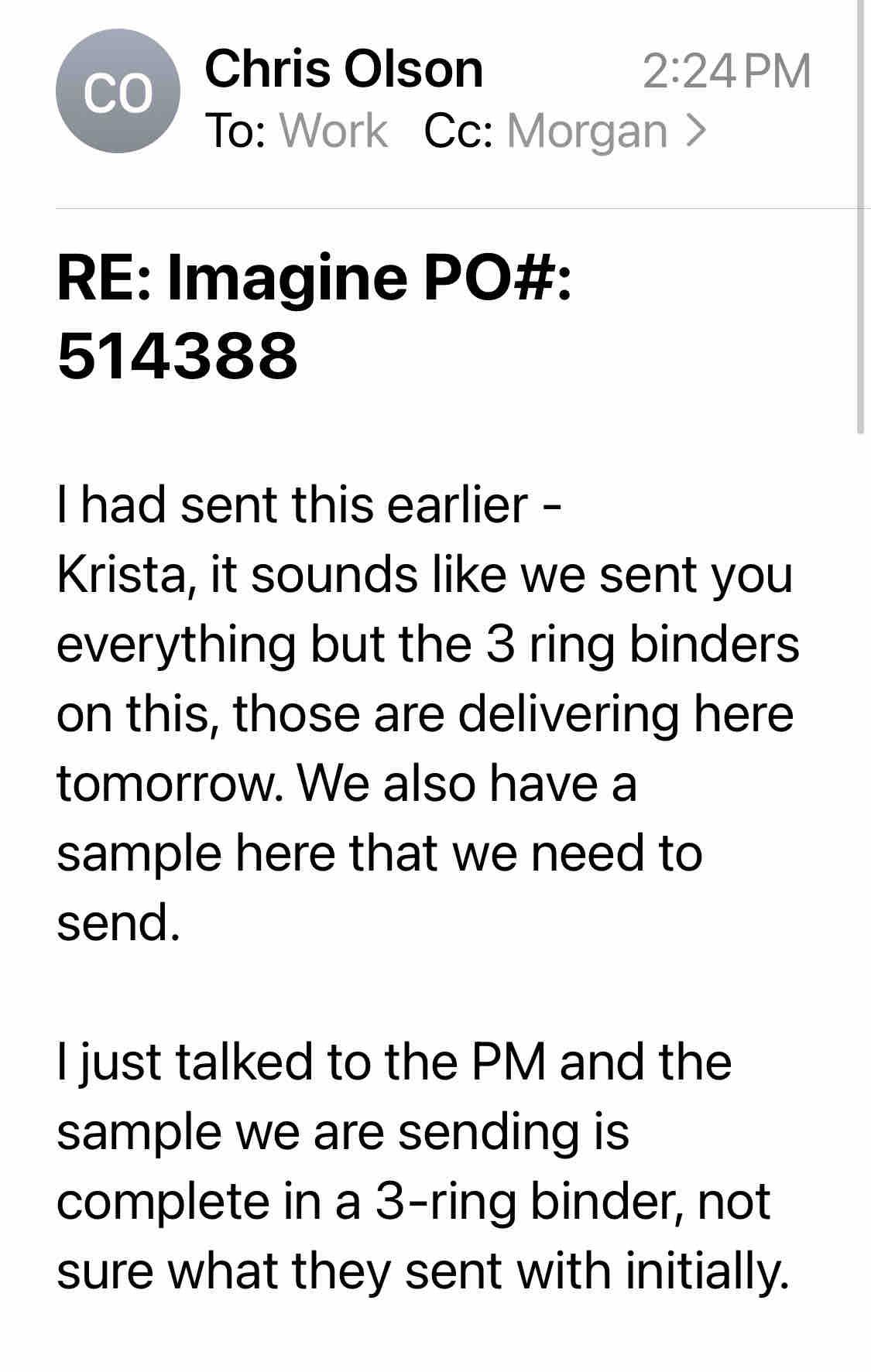Expand recipient details with the chevron
Image resolution: width=871 pixels, height=1372 pixels.
(695, 130)
